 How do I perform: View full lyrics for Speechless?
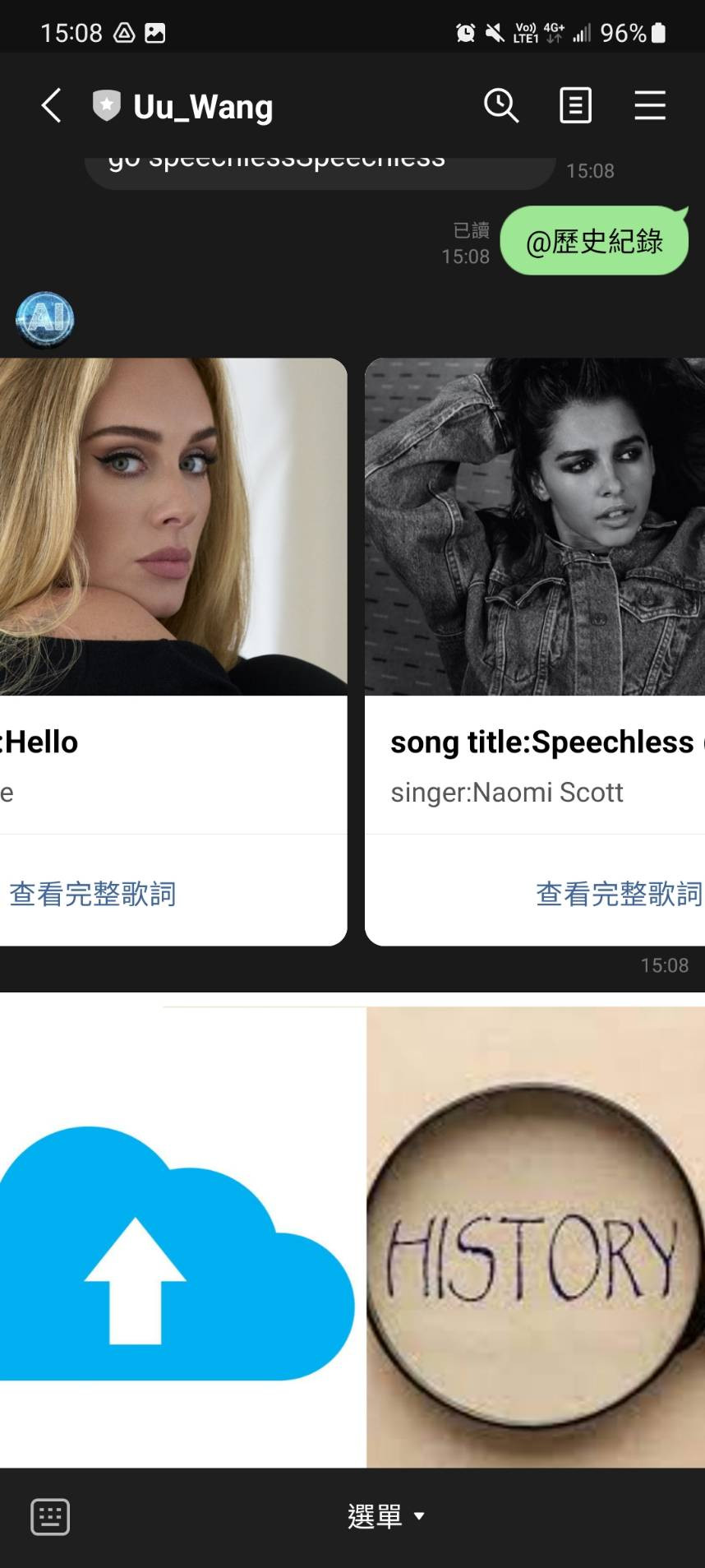point(618,894)
